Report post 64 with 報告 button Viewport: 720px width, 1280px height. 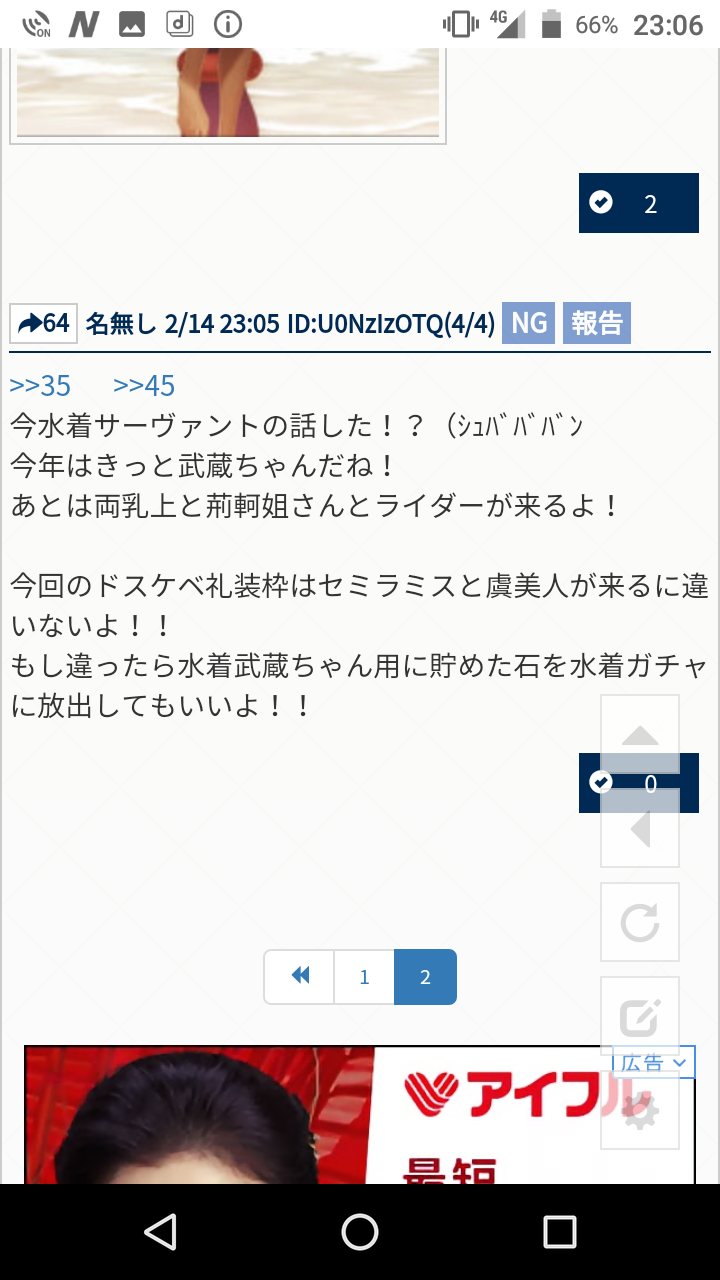596,323
